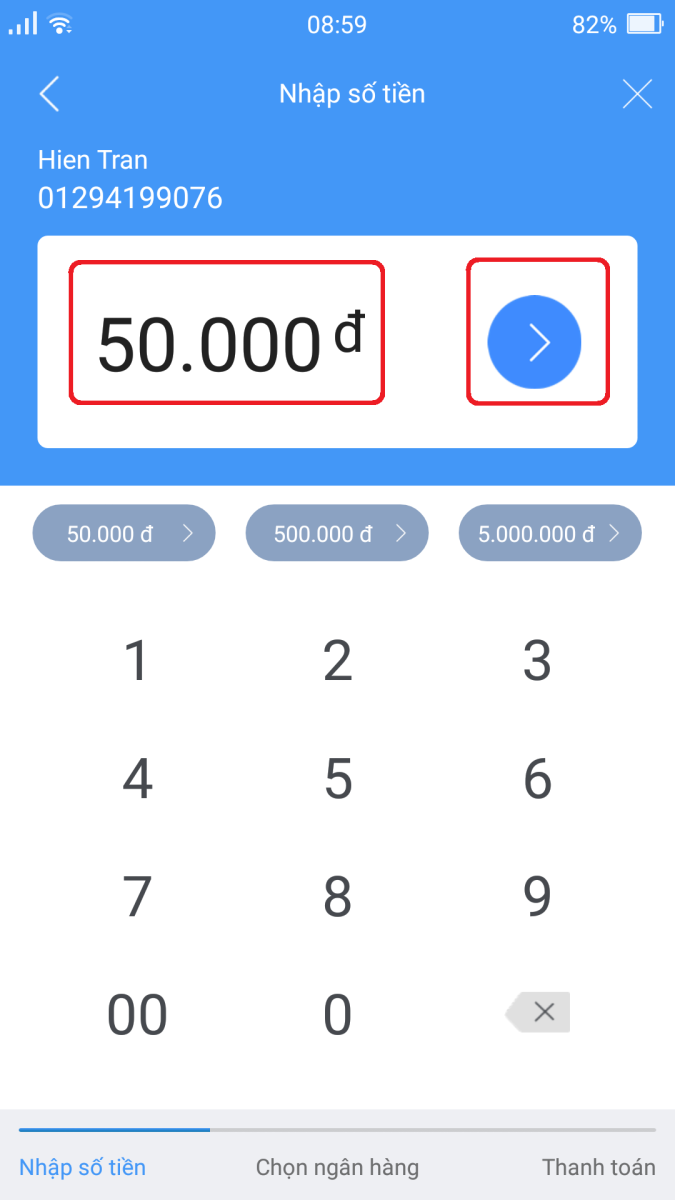Enter digit 7 on the keypad
The height and width of the screenshot is (1200, 675).
point(137,897)
